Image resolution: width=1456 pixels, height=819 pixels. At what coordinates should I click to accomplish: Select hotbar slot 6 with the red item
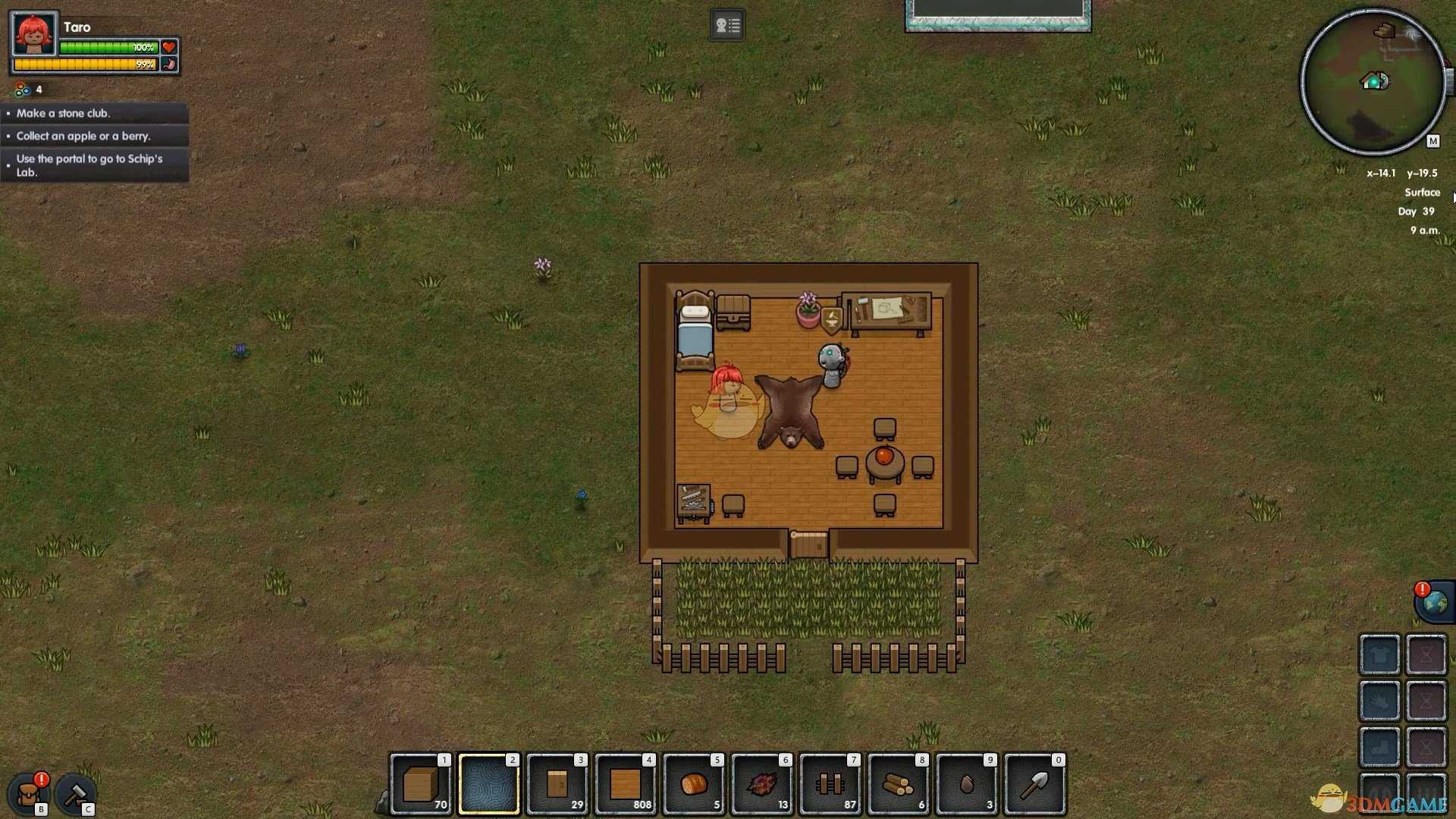[762, 785]
